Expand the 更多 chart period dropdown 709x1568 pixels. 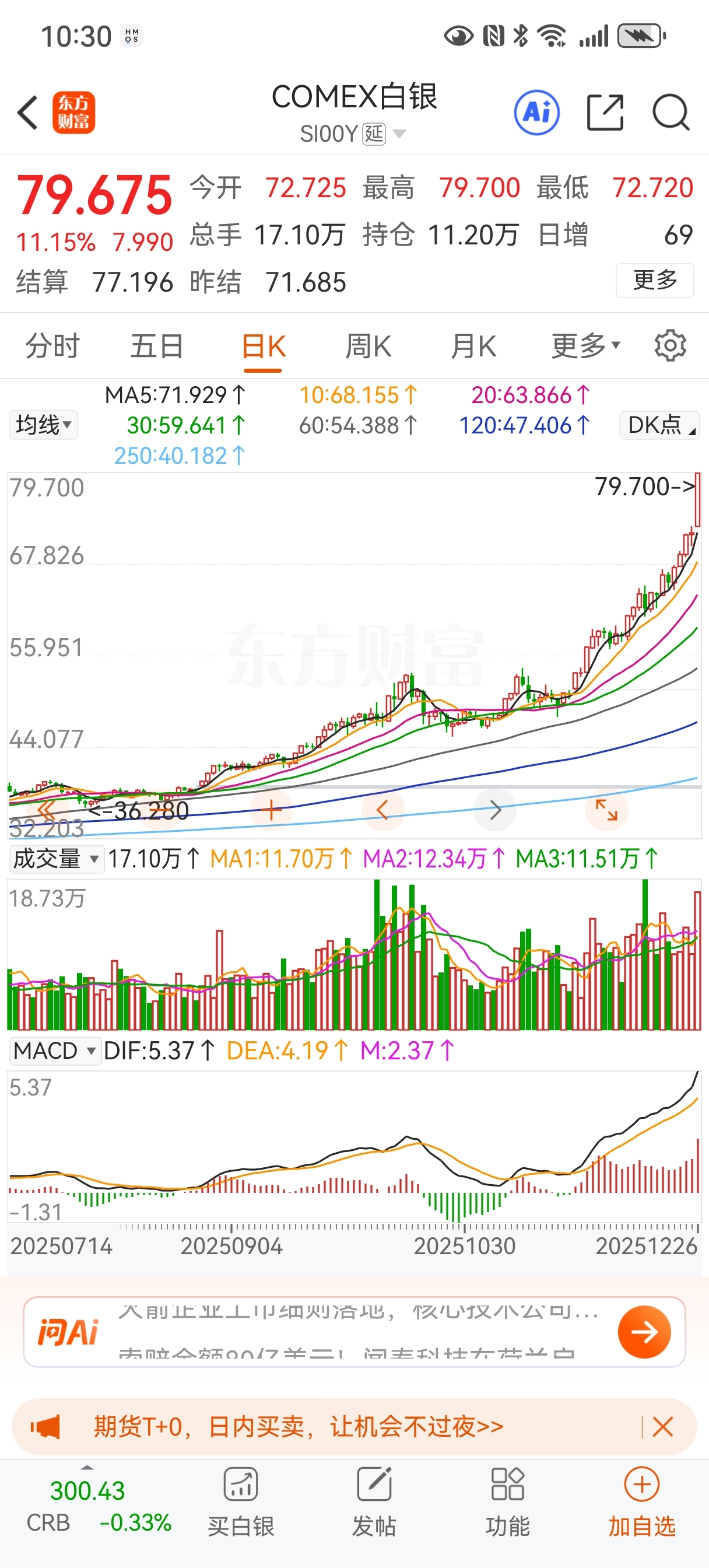pyautogui.click(x=585, y=346)
